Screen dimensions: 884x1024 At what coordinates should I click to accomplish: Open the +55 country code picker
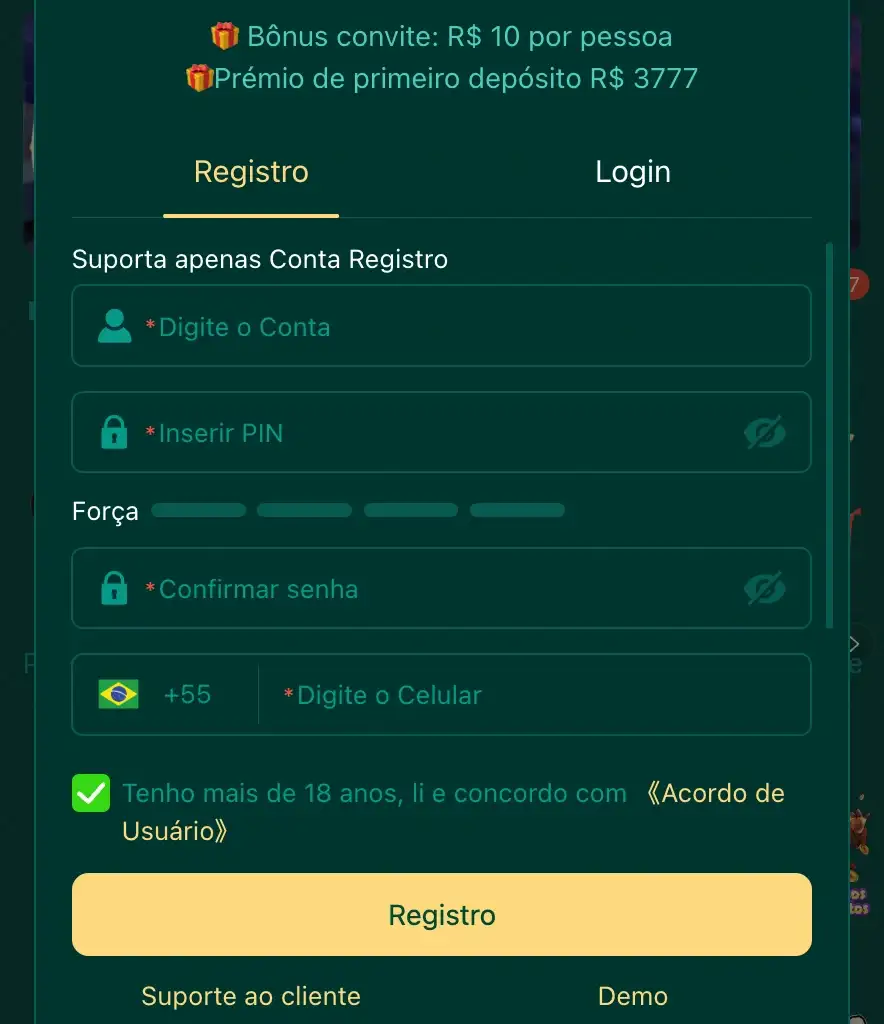160,695
